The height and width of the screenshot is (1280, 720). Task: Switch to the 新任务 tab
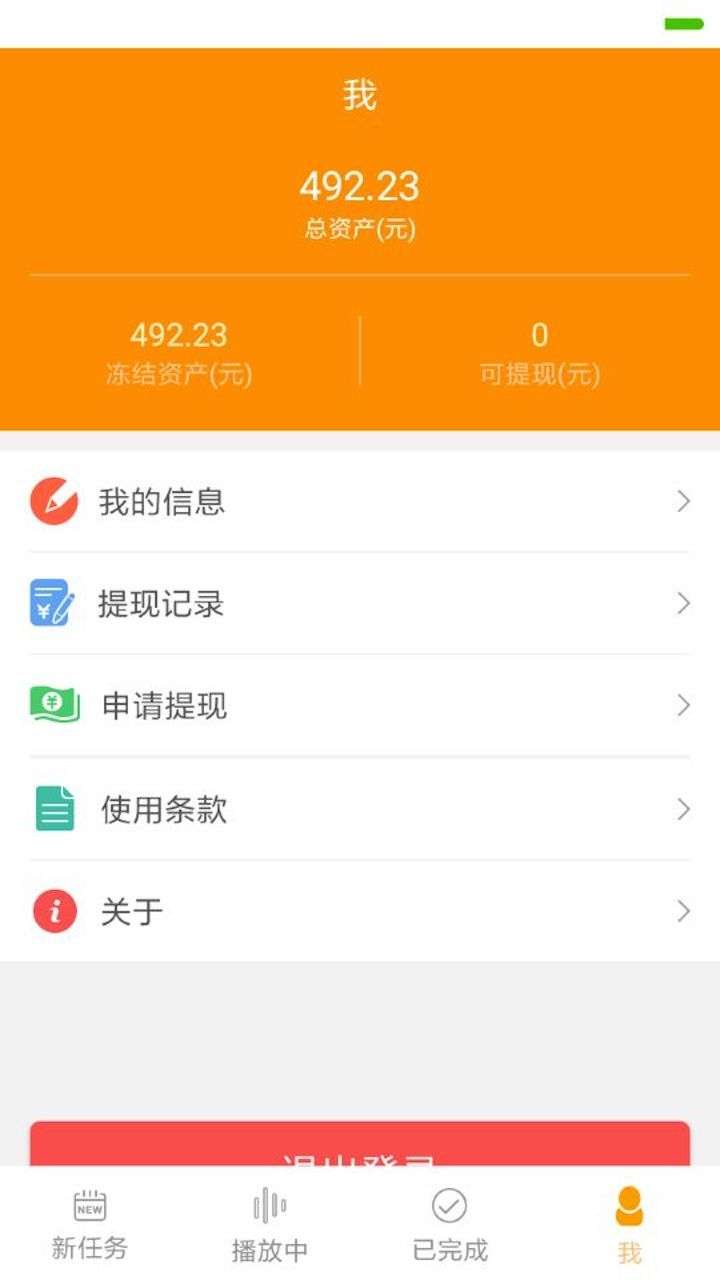[x=90, y=1224]
